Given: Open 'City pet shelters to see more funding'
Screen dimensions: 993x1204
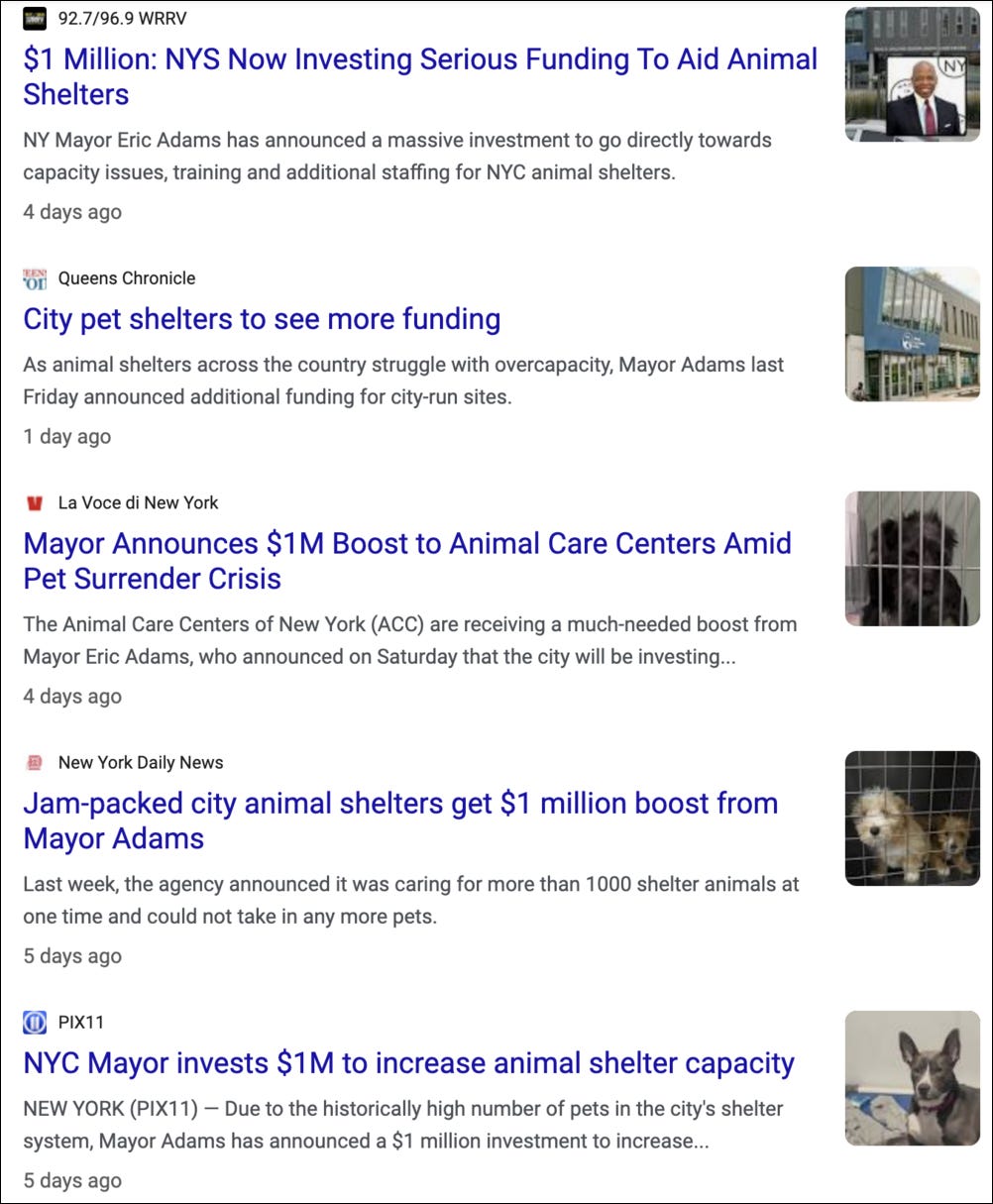Looking at the screenshot, I should coord(262,319).
